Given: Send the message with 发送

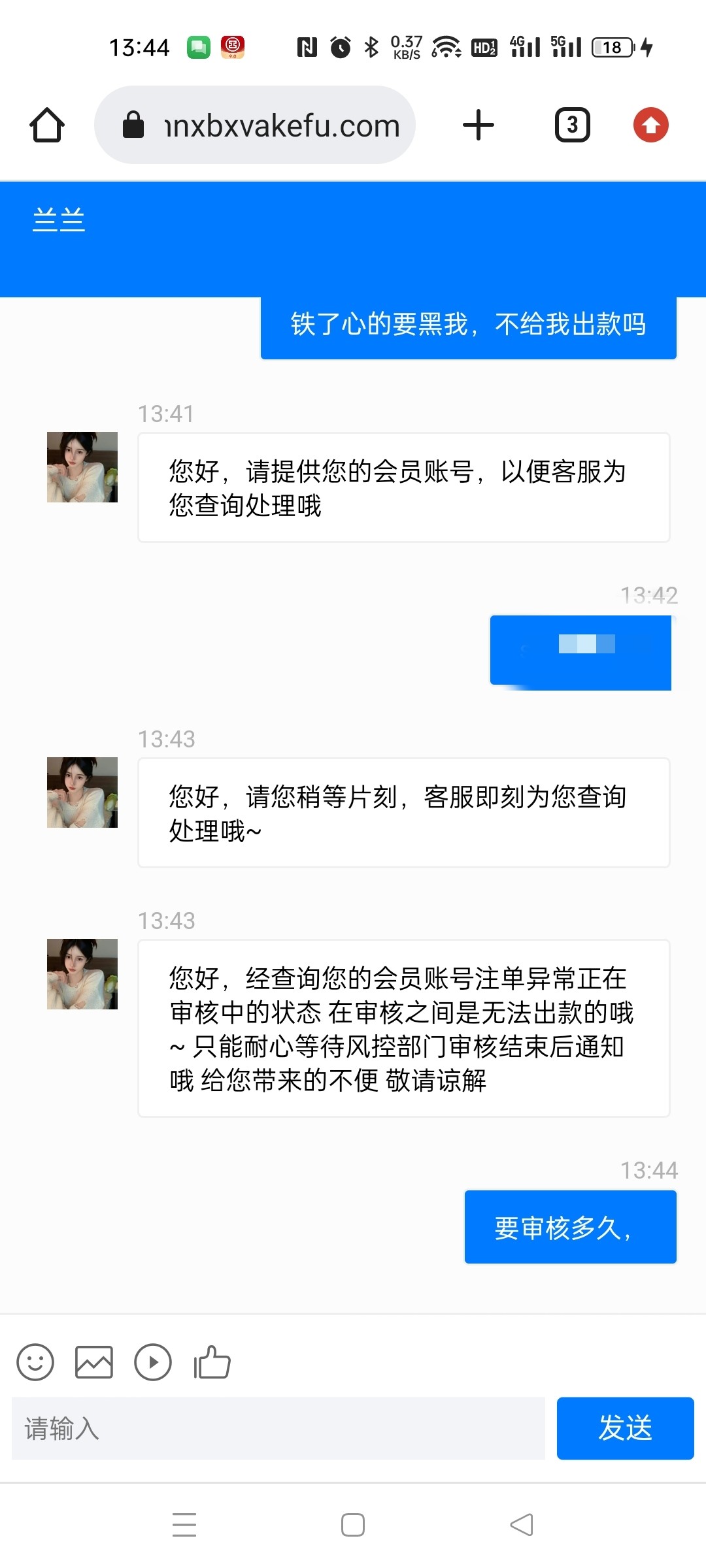Looking at the screenshot, I should [x=625, y=1428].
